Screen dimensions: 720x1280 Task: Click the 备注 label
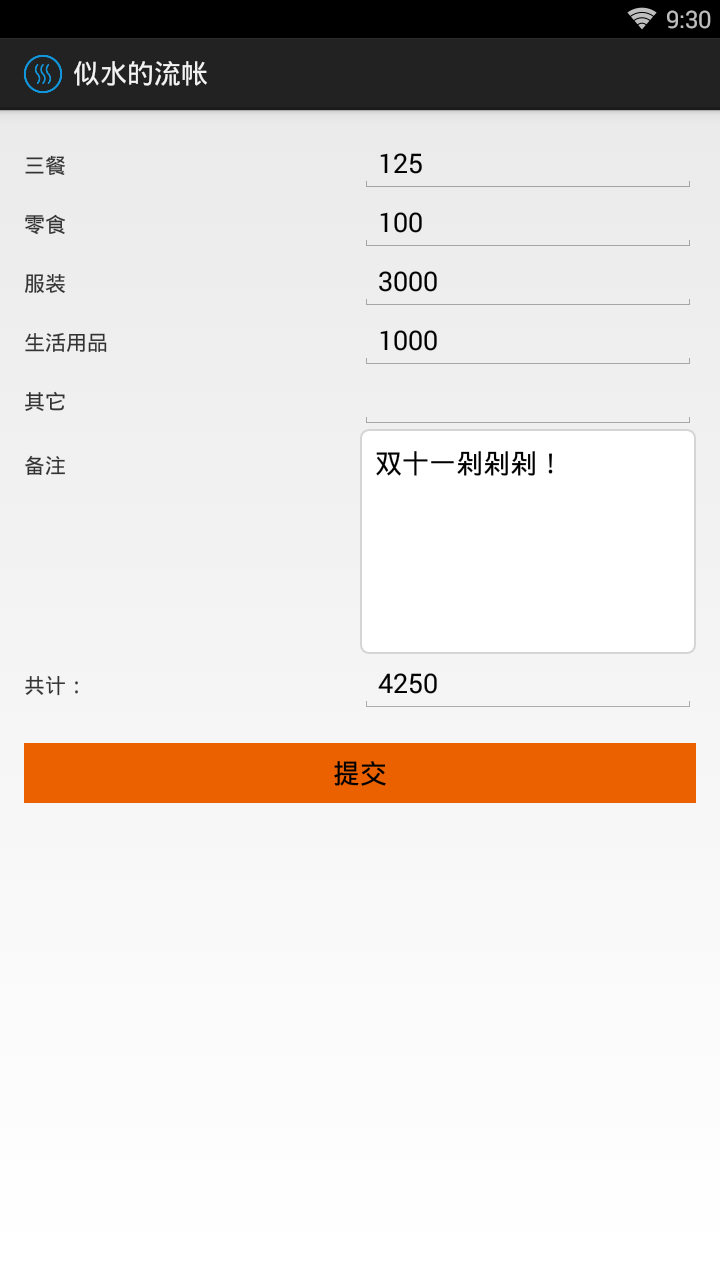pyautogui.click(x=42, y=466)
